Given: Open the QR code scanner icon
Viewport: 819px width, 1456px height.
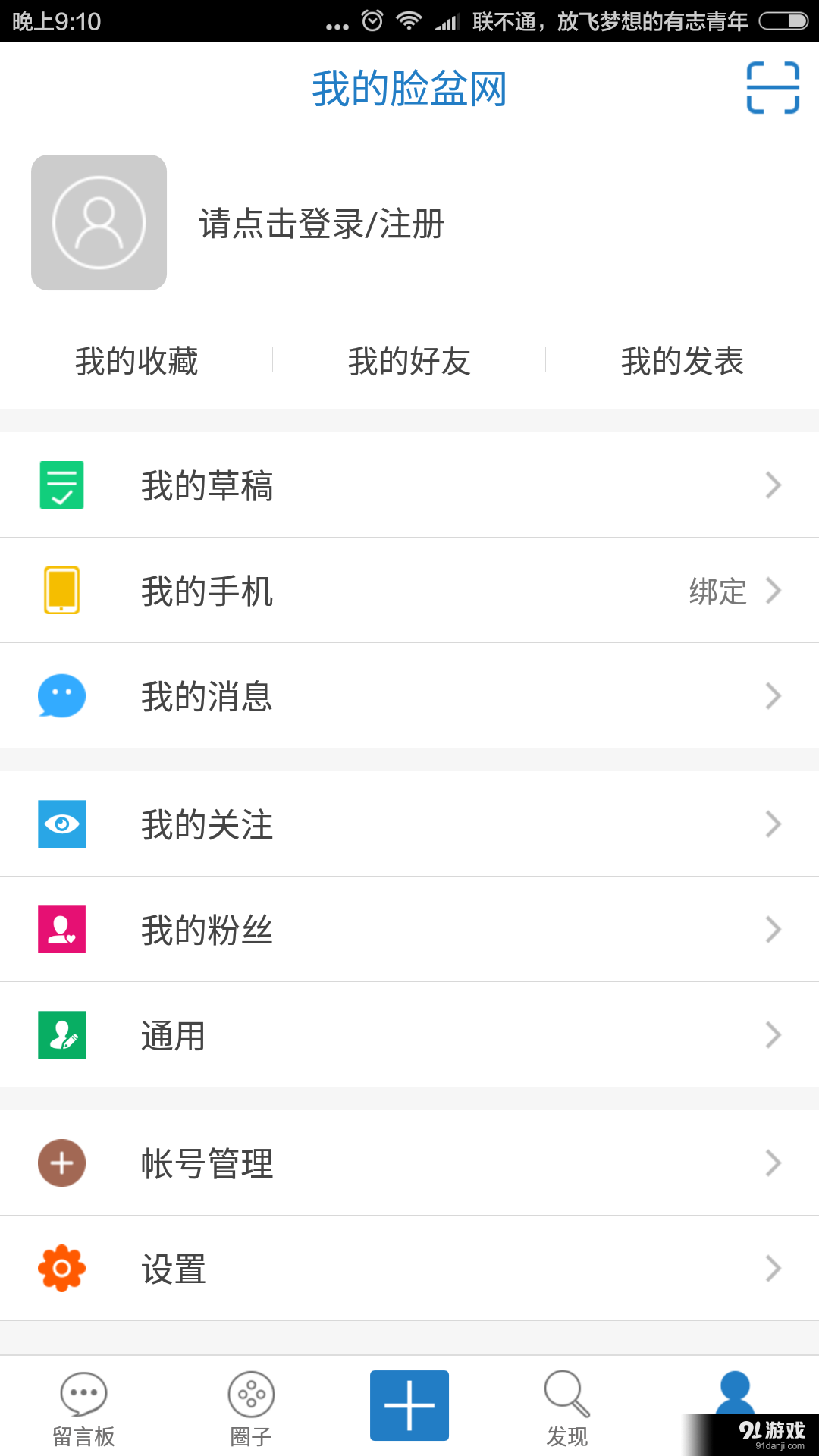Looking at the screenshot, I should [772, 87].
